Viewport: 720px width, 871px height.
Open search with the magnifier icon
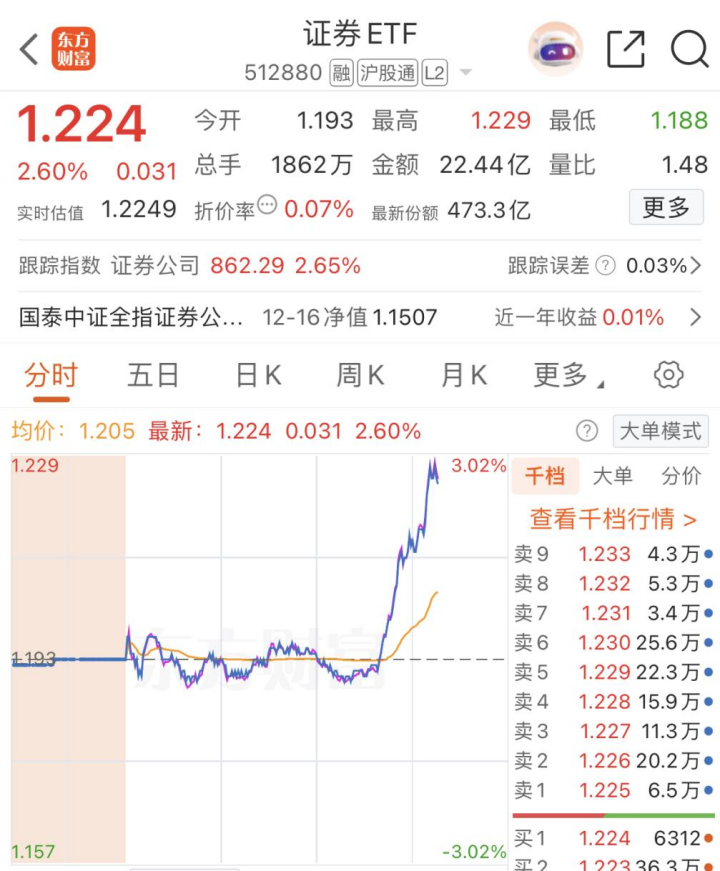tap(688, 48)
